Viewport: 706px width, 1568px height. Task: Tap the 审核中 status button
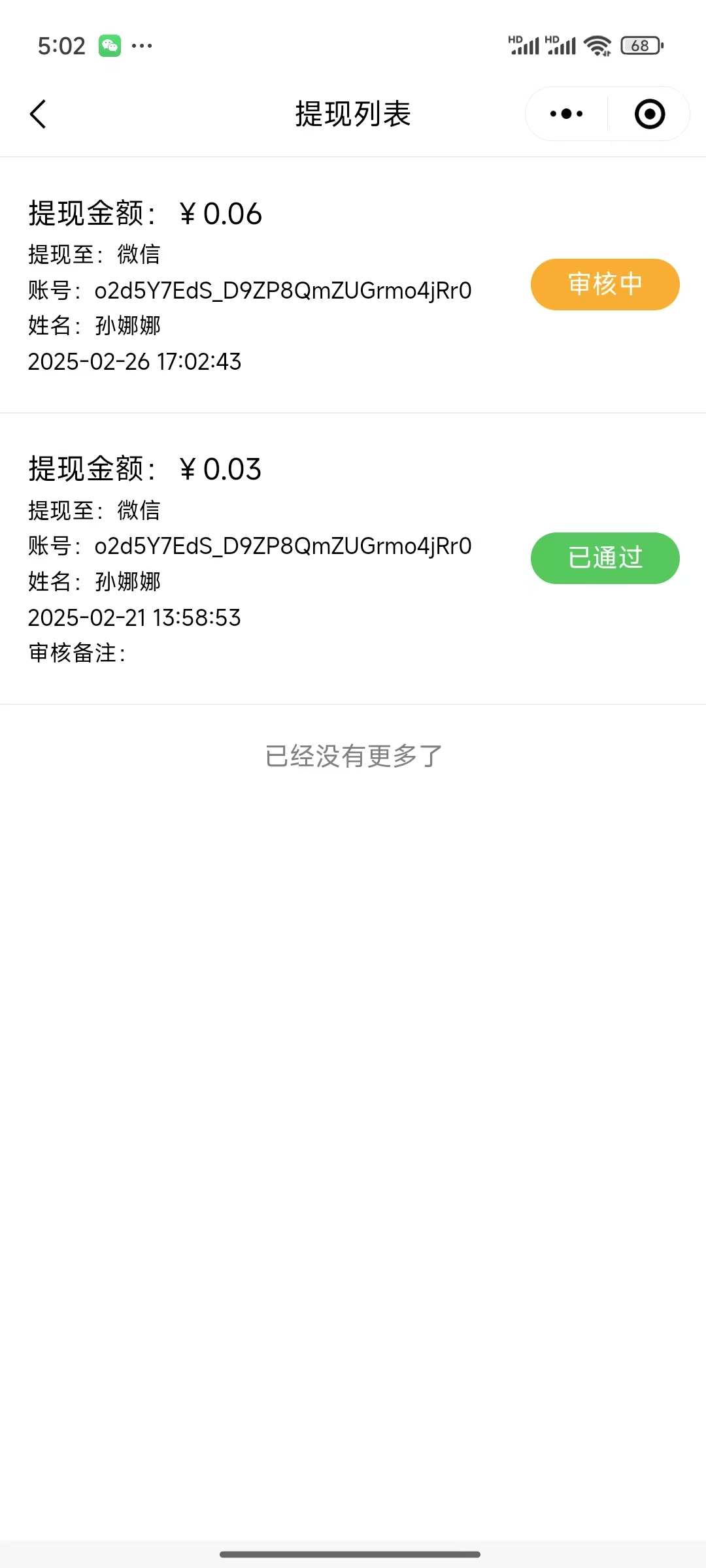click(605, 284)
